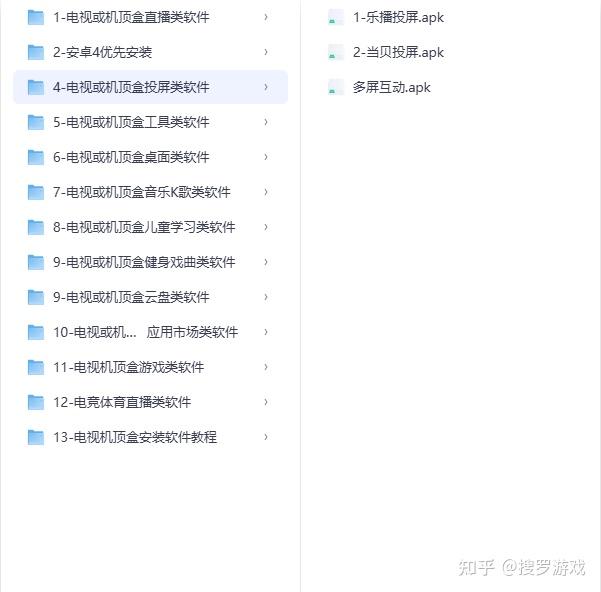Open folder 9-电视或机顶盒健身戏曲类软件
Image resolution: width=601 pixels, height=592 pixels.
pyautogui.click(x=143, y=262)
